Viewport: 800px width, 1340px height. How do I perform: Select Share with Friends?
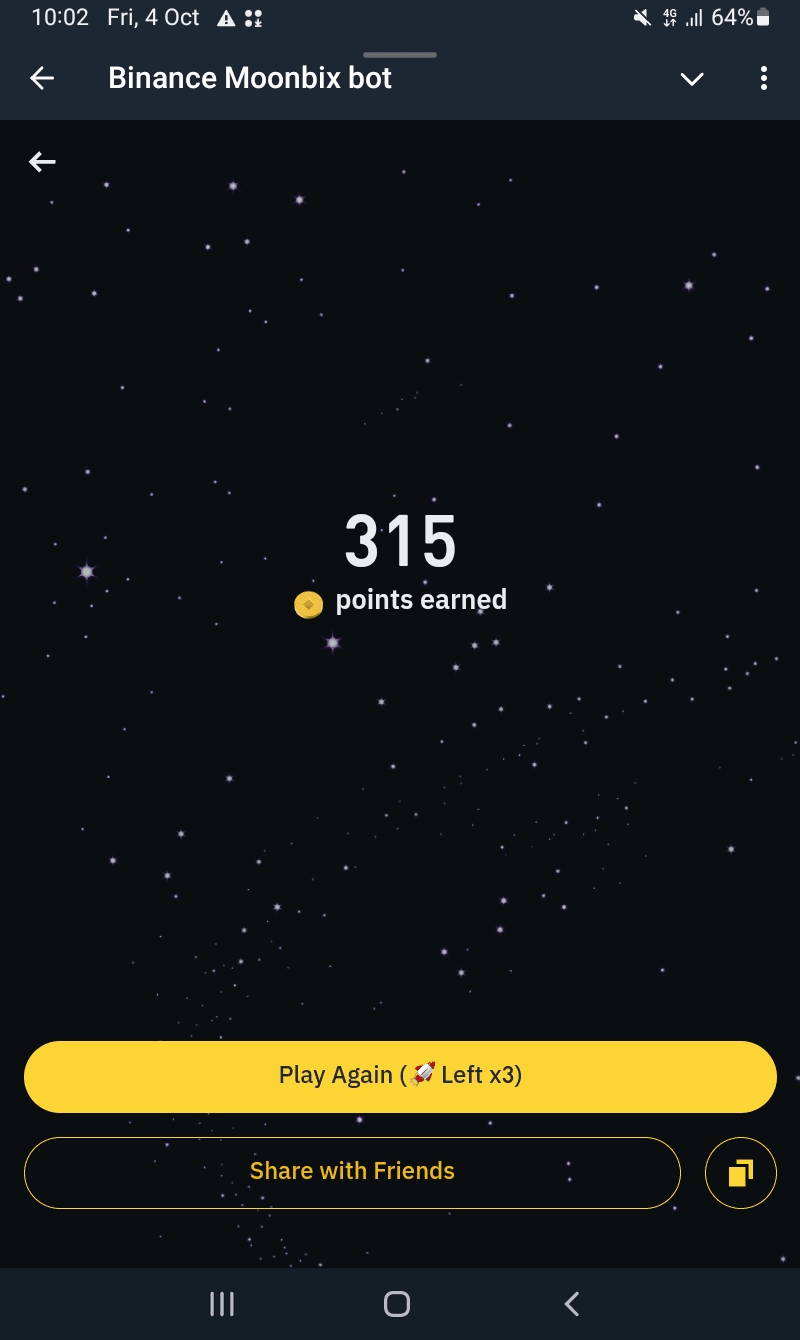tap(352, 1172)
